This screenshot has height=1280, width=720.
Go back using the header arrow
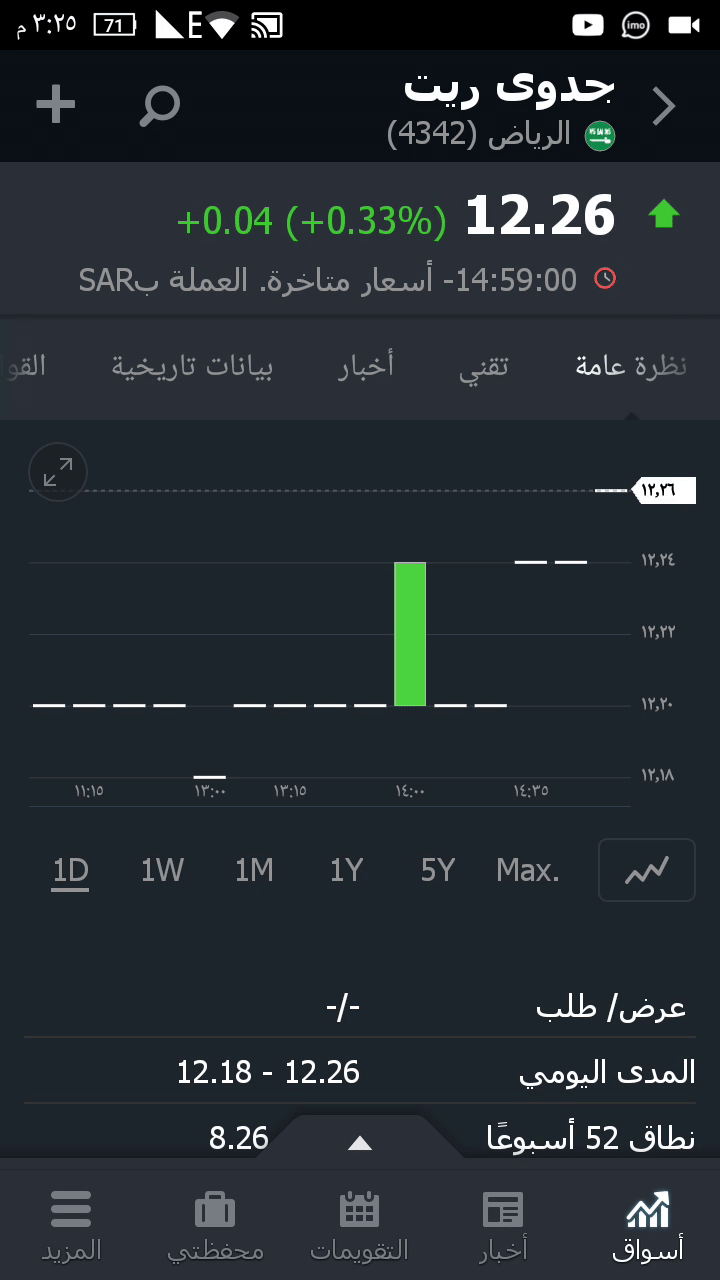[664, 106]
